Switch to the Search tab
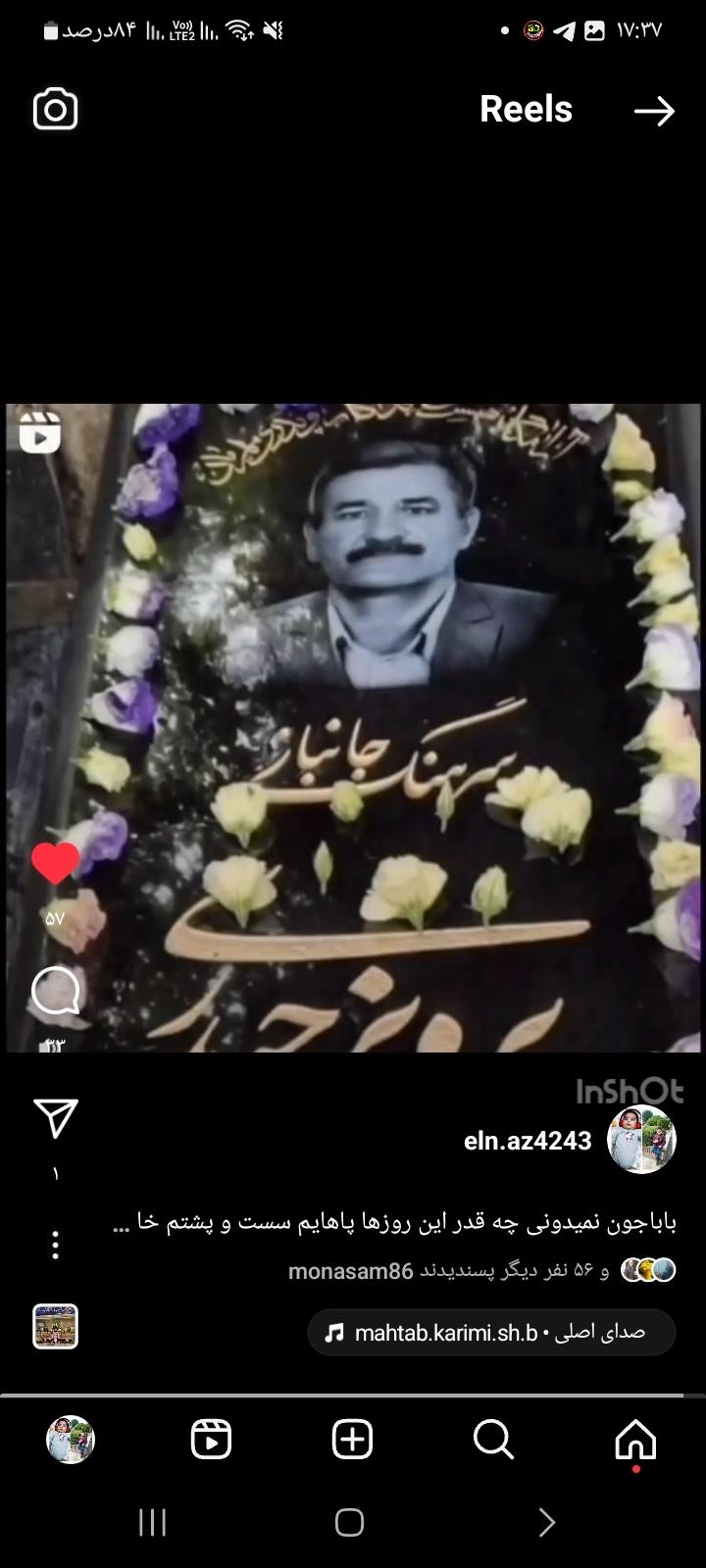Screen dimensions: 706x1568 click(493, 1440)
